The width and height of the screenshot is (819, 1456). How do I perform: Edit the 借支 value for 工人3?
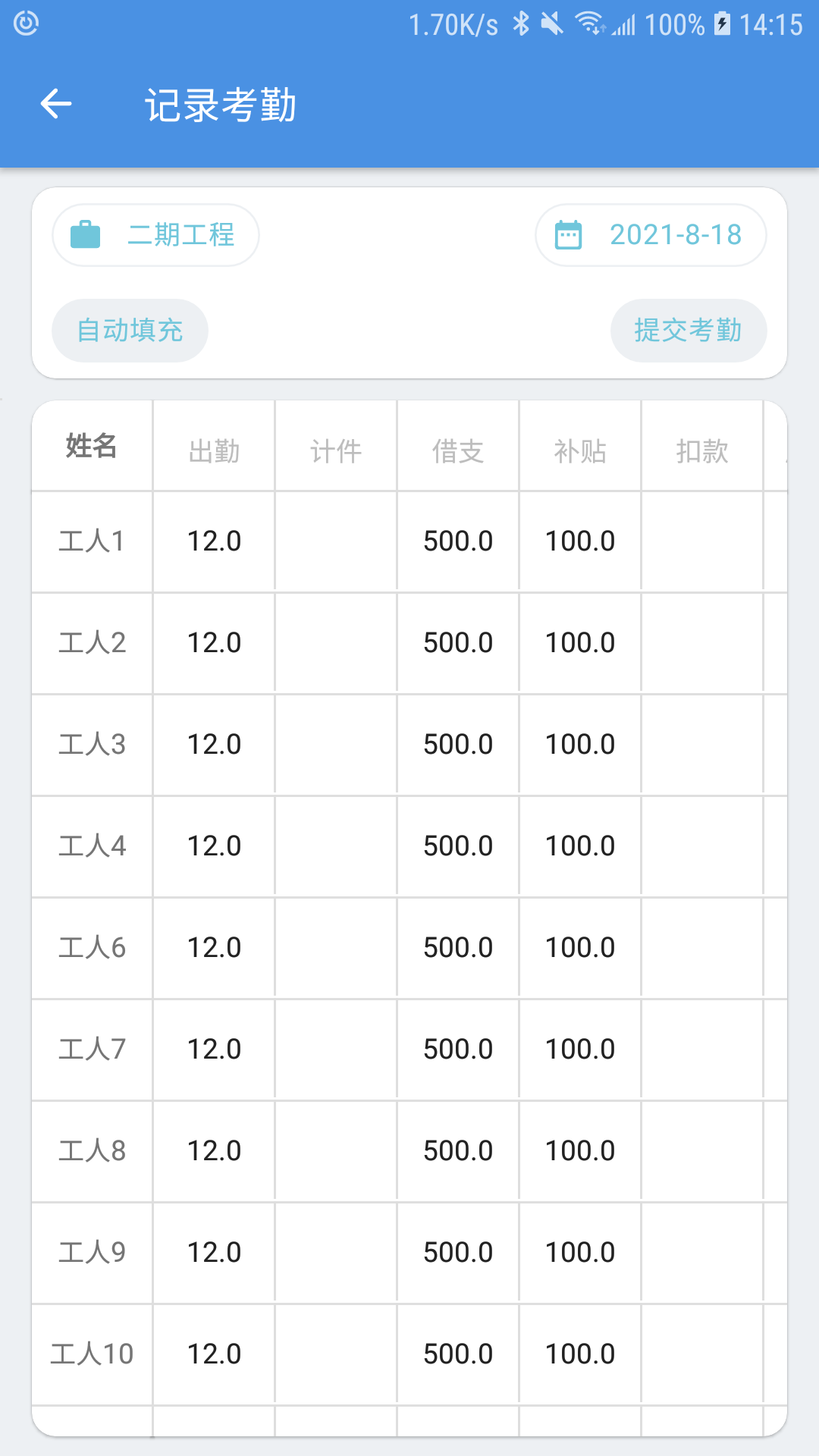[457, 744]
